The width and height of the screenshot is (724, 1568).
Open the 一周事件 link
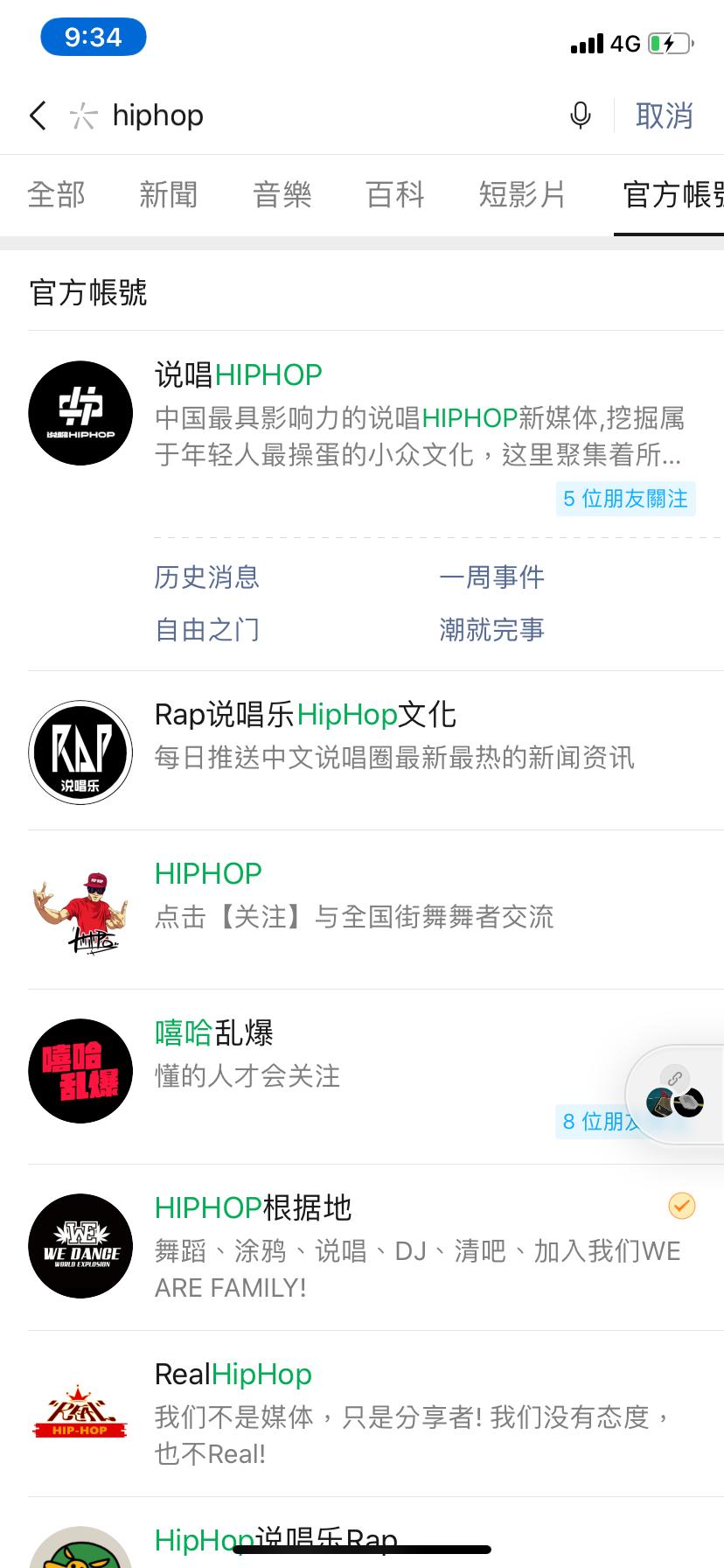click(491, 577)
